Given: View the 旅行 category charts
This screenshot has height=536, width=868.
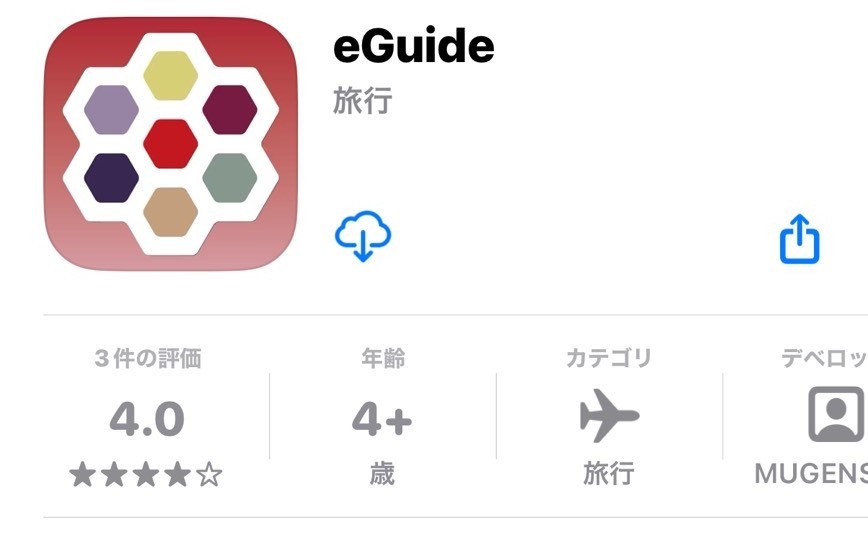Looking at the screenshot, I should click(x=608, y=418).
